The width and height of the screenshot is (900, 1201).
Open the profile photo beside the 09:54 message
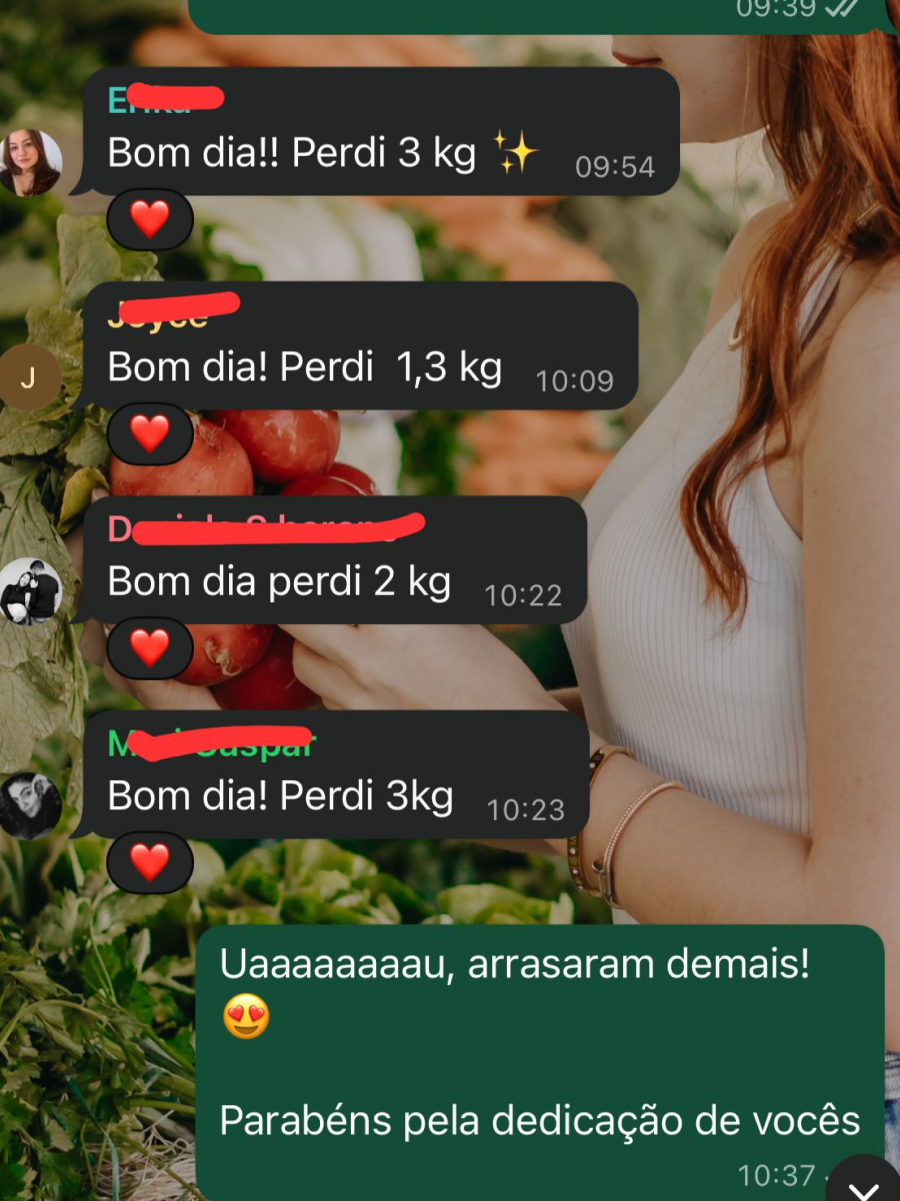pyautogui.click(x=30, y=163)
